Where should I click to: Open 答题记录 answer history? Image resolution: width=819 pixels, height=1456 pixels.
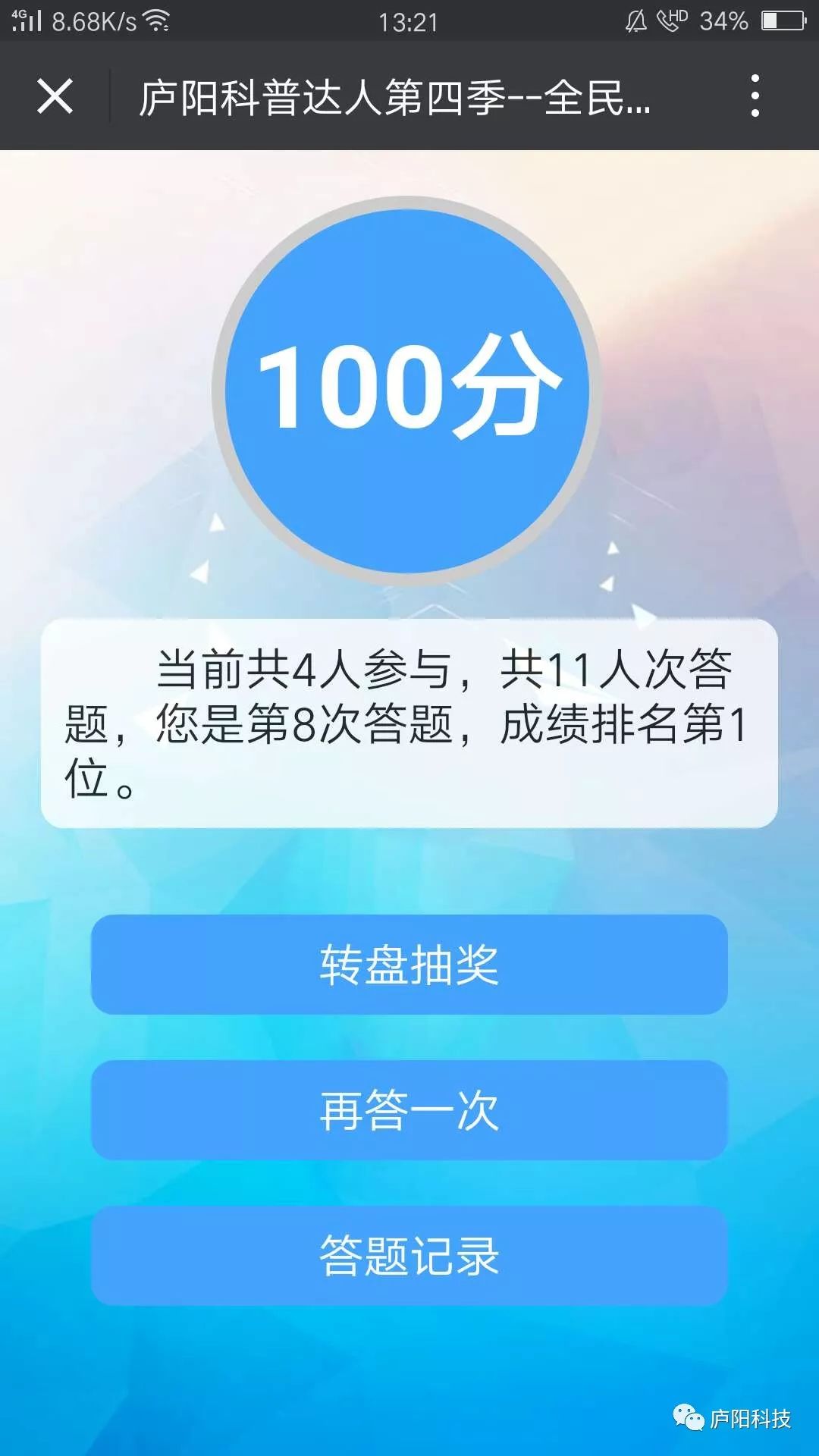coord(409,1256)
